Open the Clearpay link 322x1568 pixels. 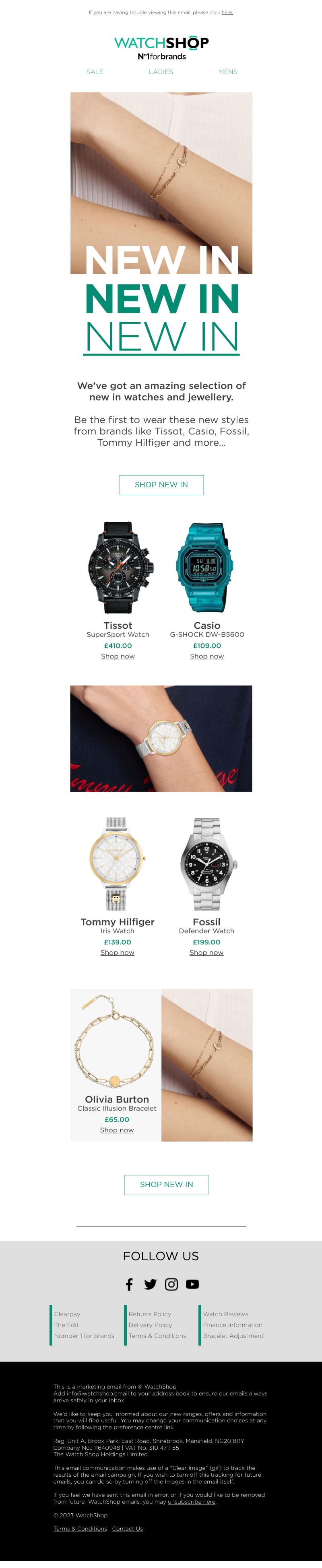click(x=68, y=1314)
